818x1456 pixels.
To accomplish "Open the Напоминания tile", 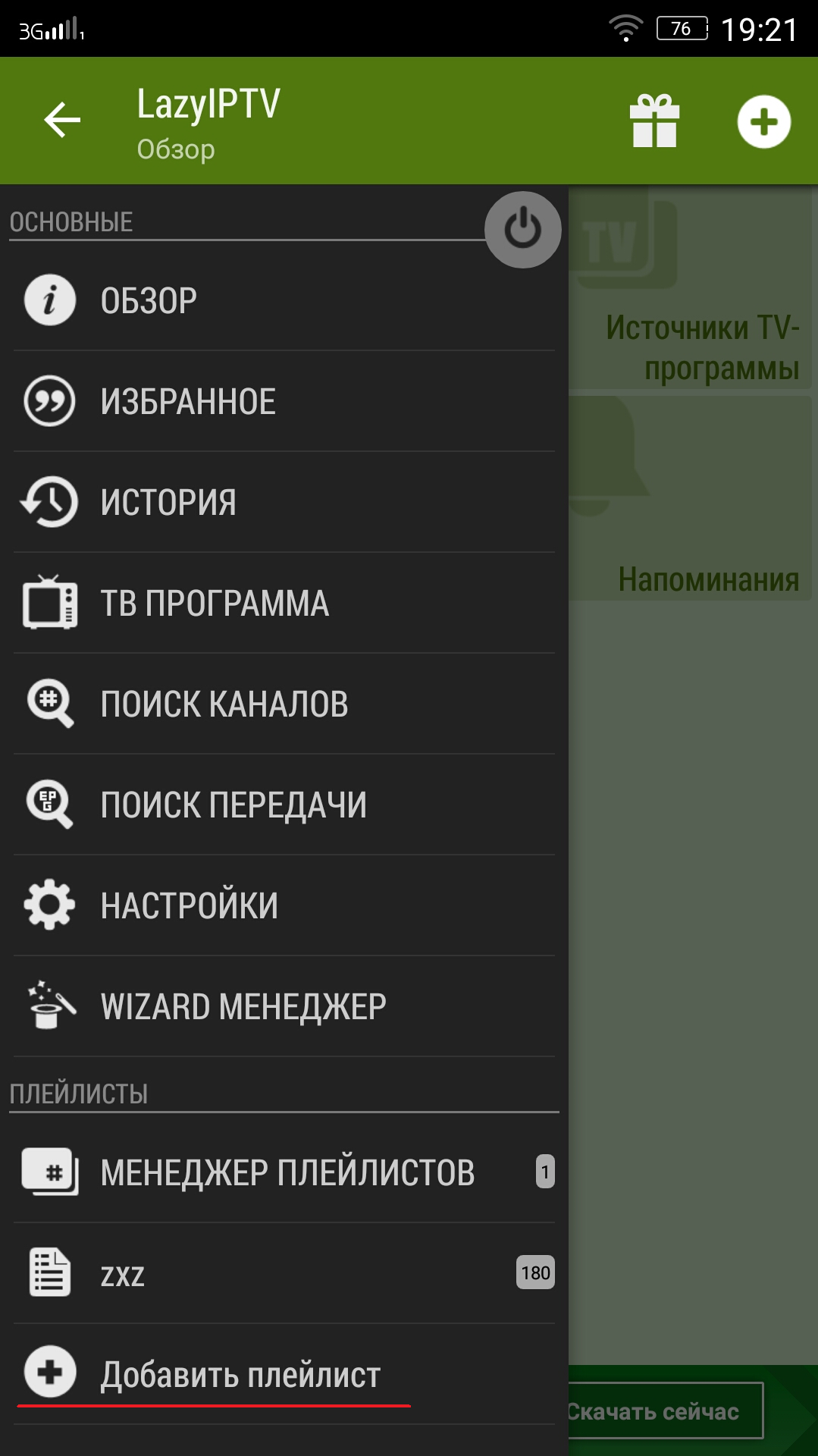I will (x=691, y=499).
